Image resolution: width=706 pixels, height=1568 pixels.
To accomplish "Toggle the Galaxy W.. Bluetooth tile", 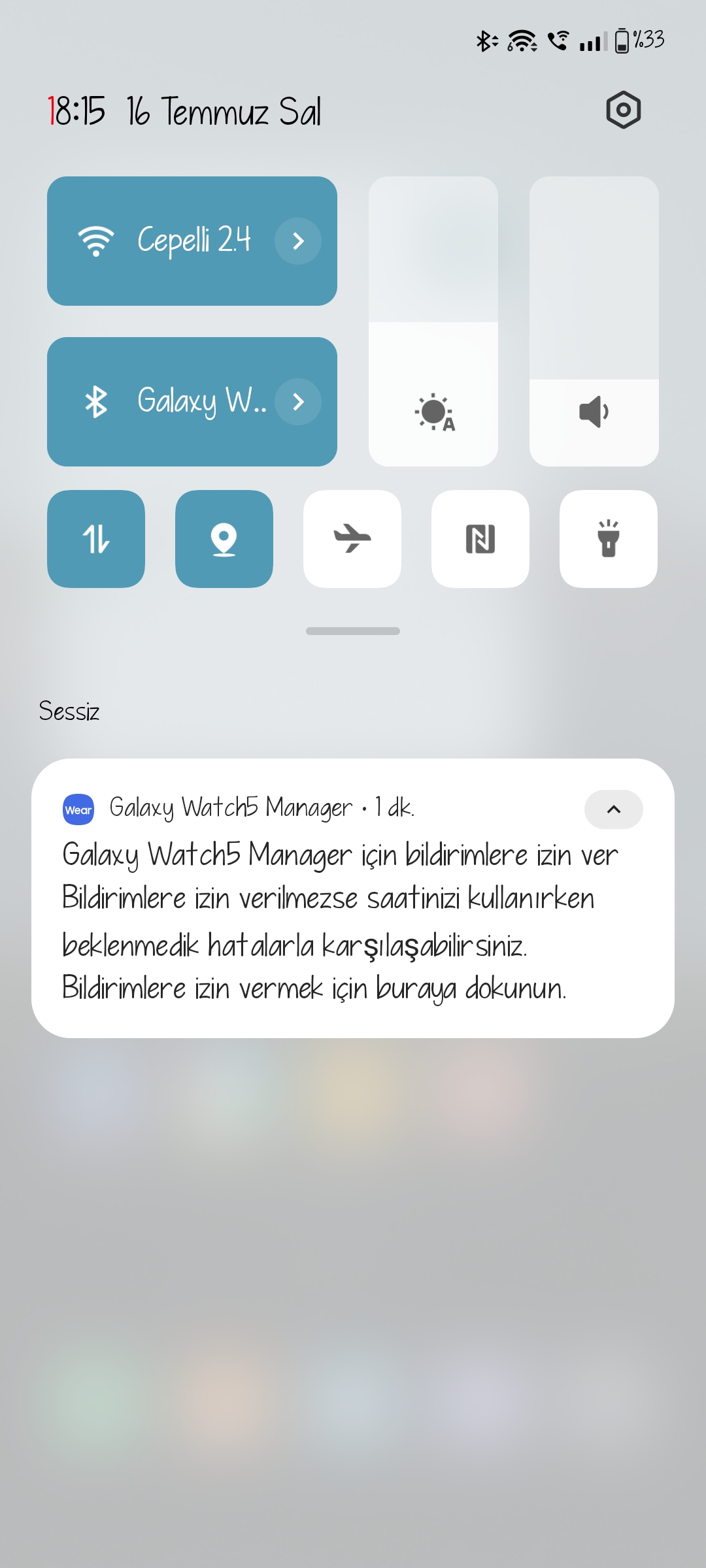I will click(x=163, y=402).
